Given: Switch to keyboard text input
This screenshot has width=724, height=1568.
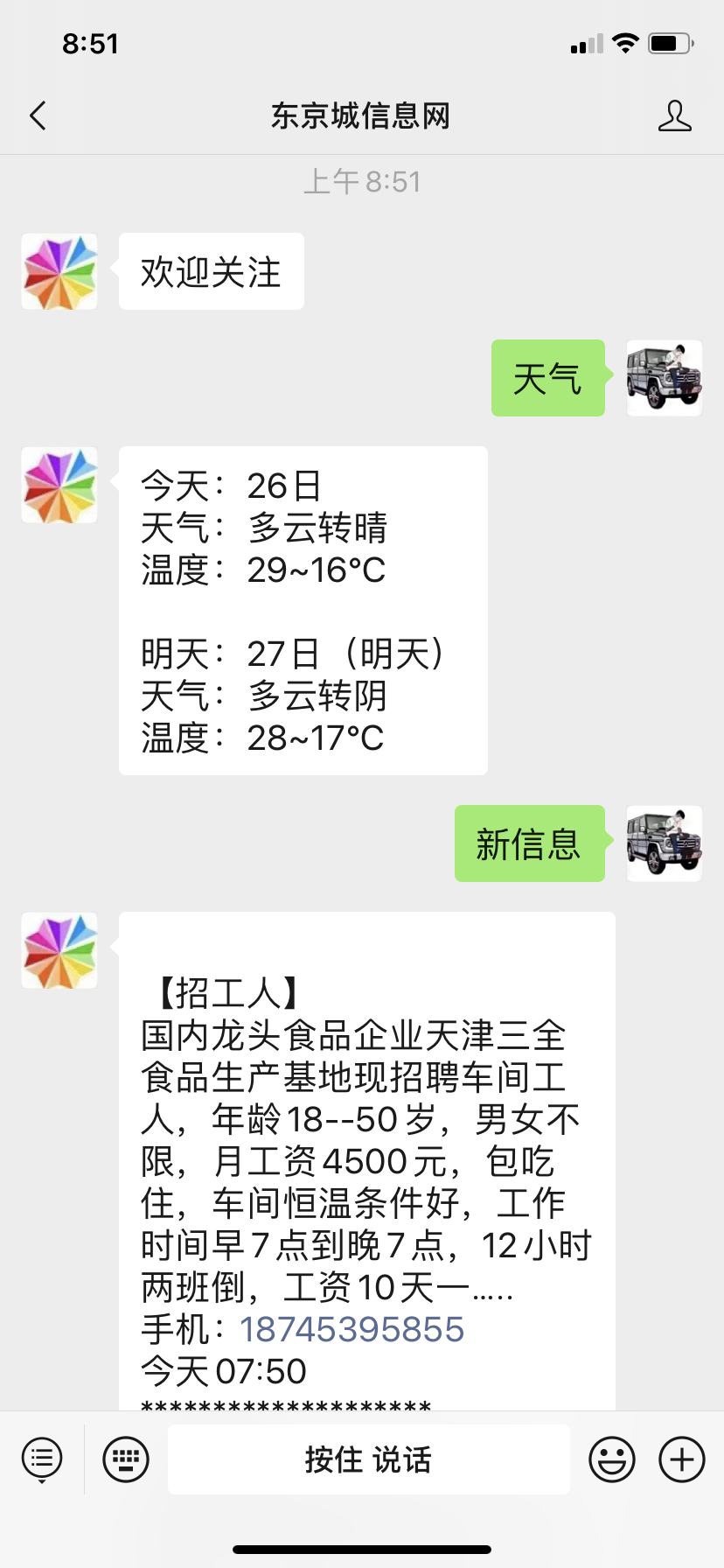Looking at the screenshot, I should [126, 1459].
